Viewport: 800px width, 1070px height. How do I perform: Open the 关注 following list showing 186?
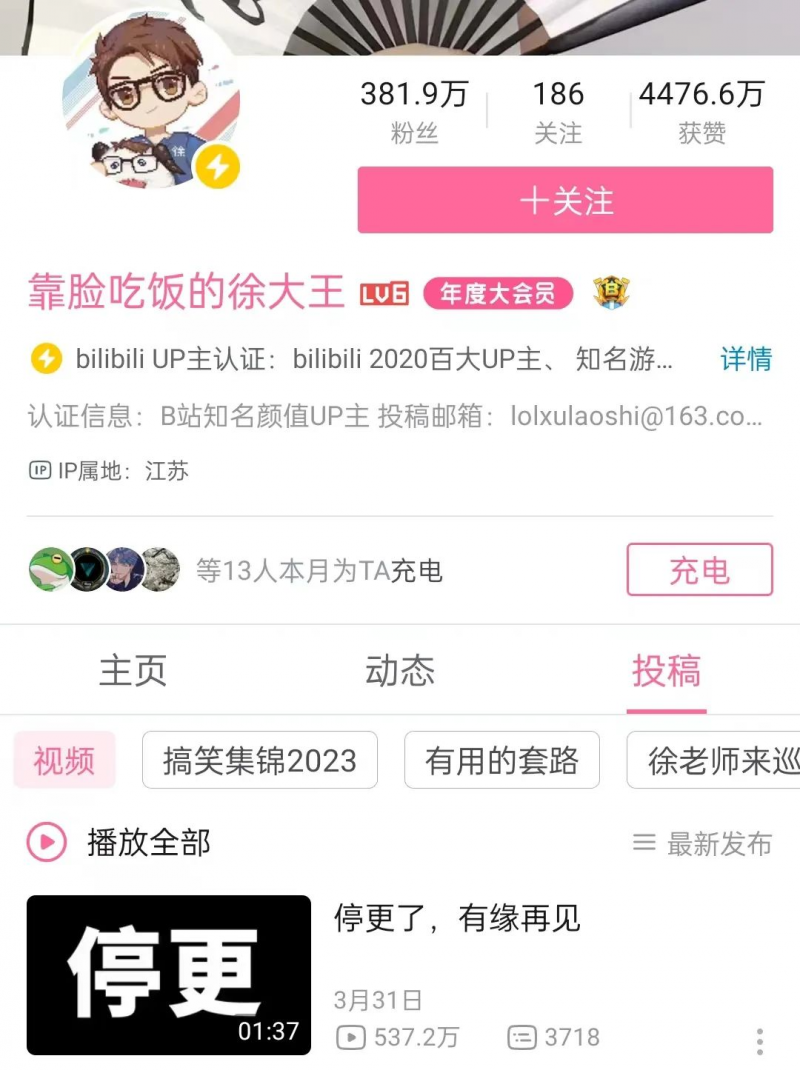(558, 112)
